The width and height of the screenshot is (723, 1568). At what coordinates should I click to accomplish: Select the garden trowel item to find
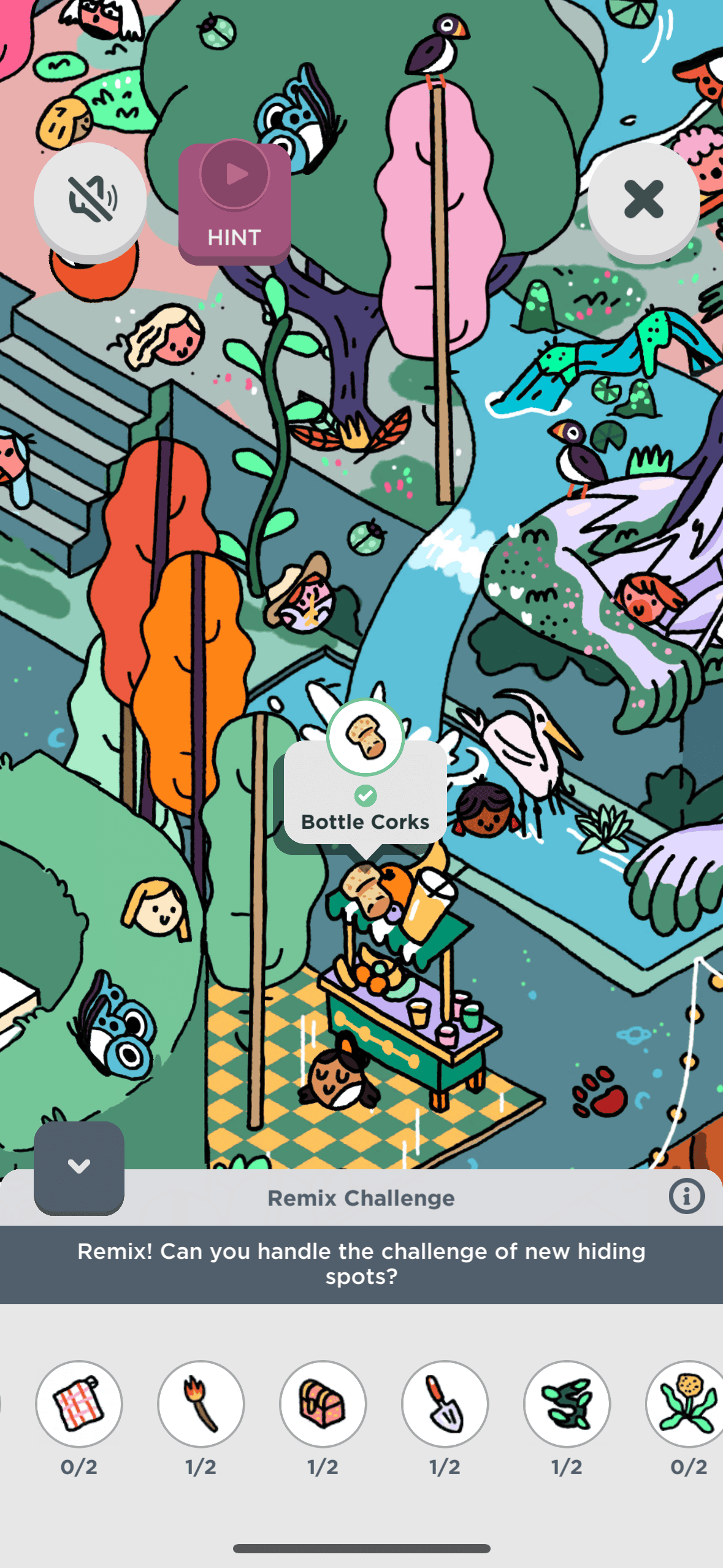coord(445,1404)
